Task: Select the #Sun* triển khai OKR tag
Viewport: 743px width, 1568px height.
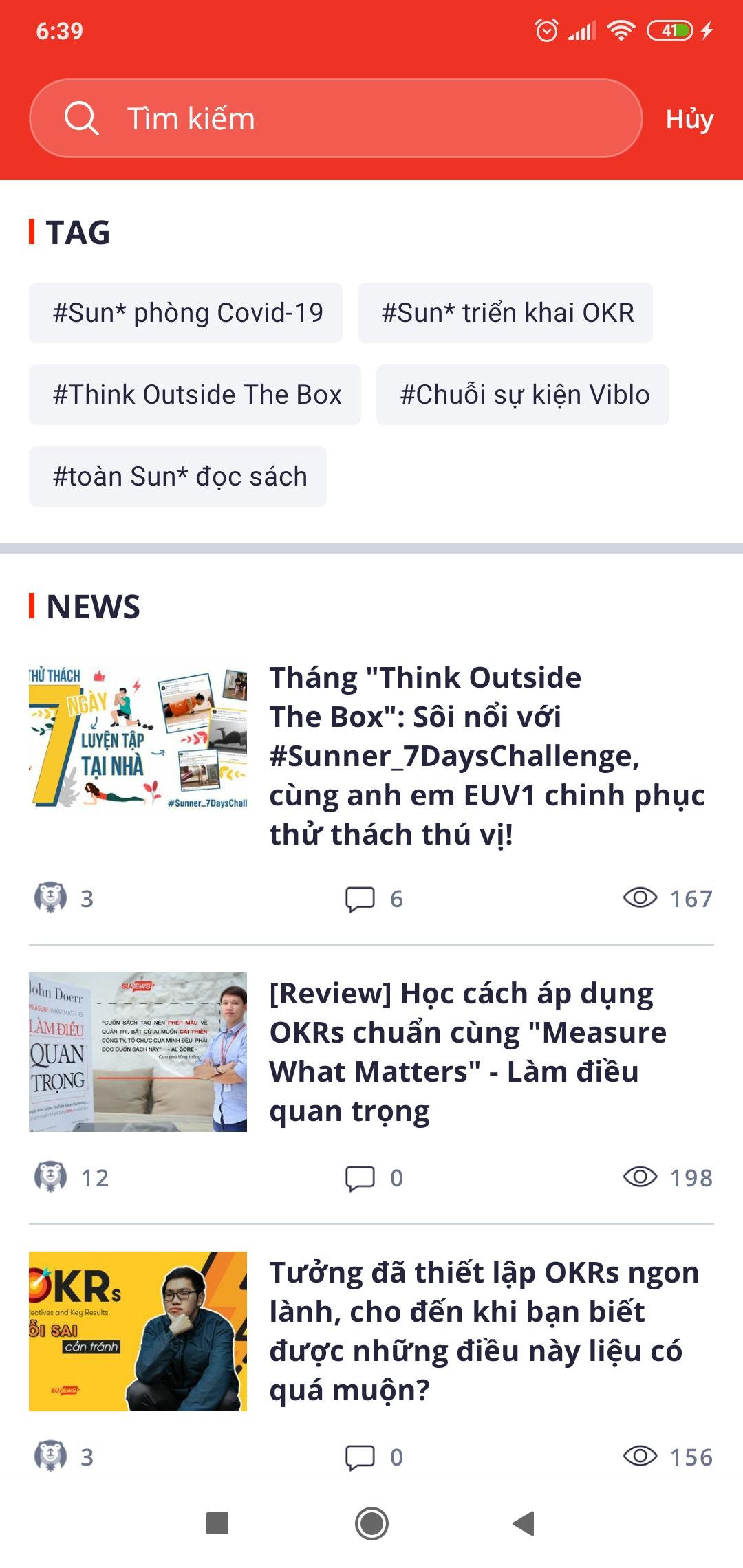Action: pyautogui.click(x=505, y=313)
